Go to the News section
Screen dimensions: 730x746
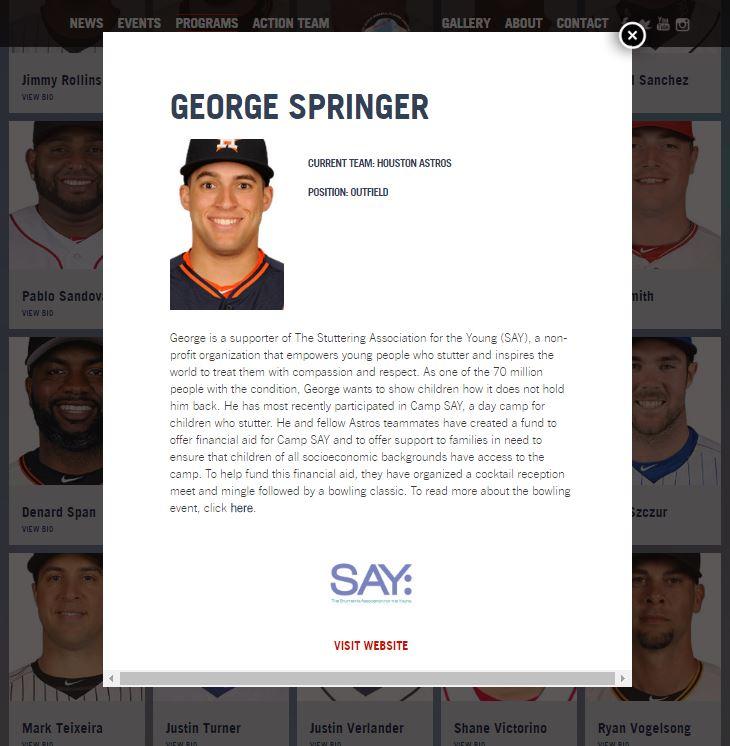tap(86, 23)
